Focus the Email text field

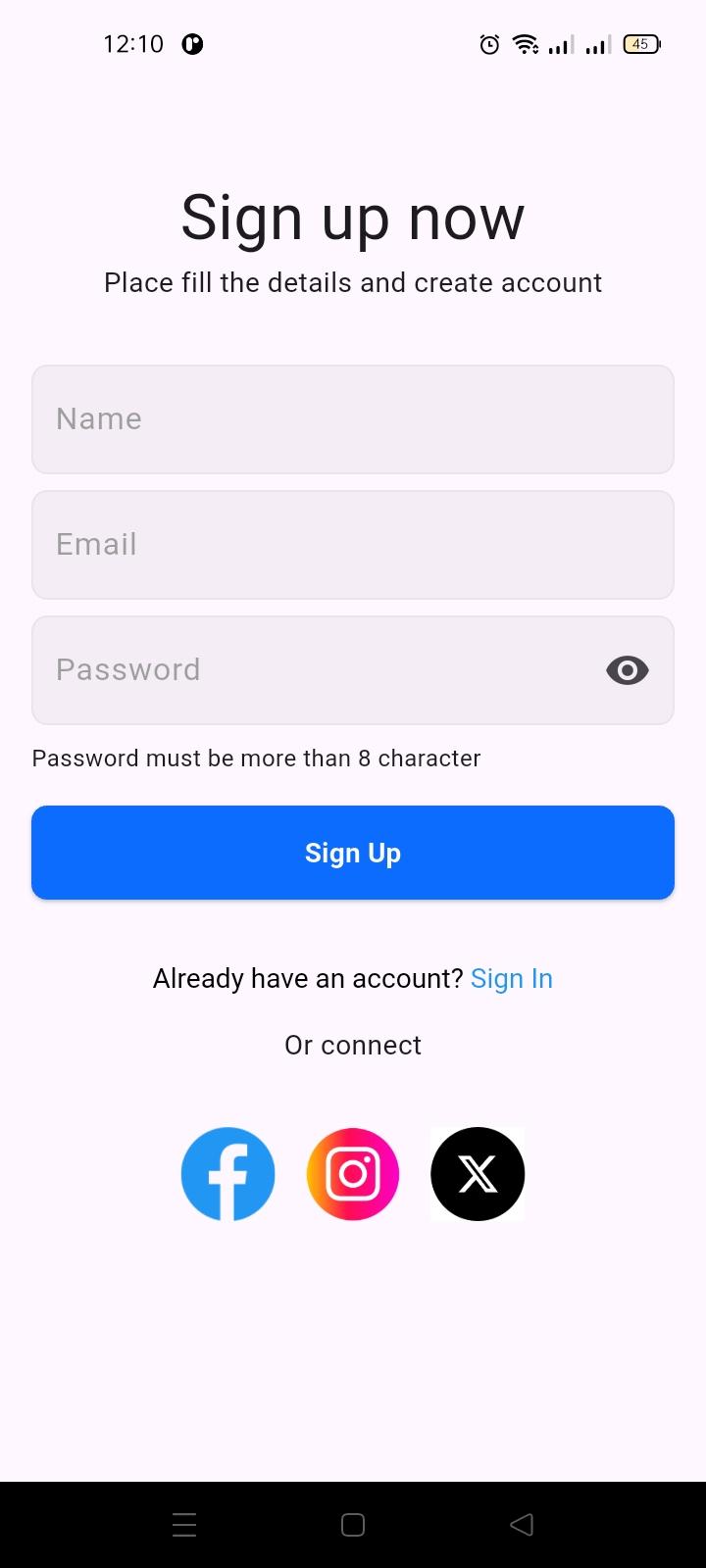point(353,545)
